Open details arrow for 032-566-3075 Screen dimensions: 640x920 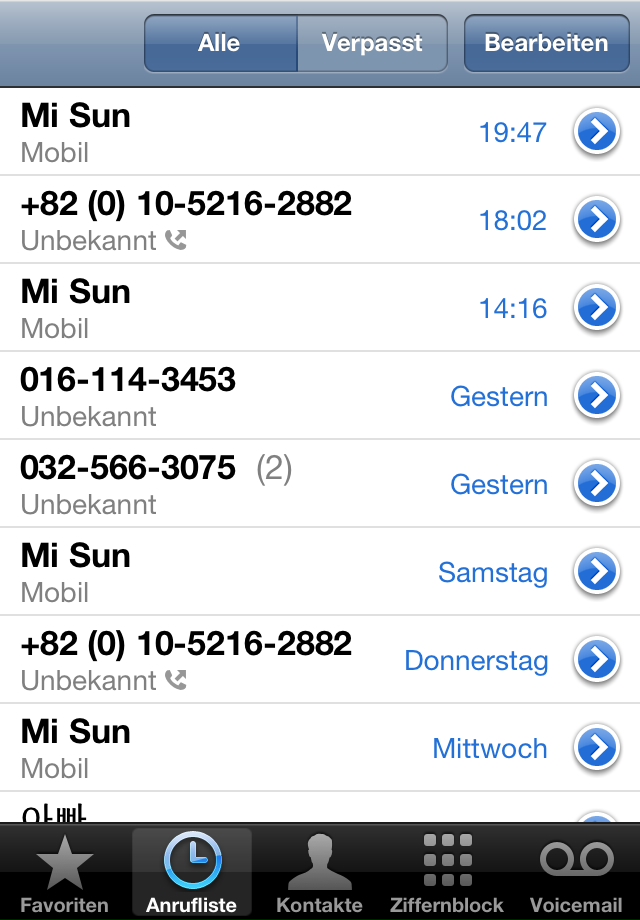(x=597, y=484)
